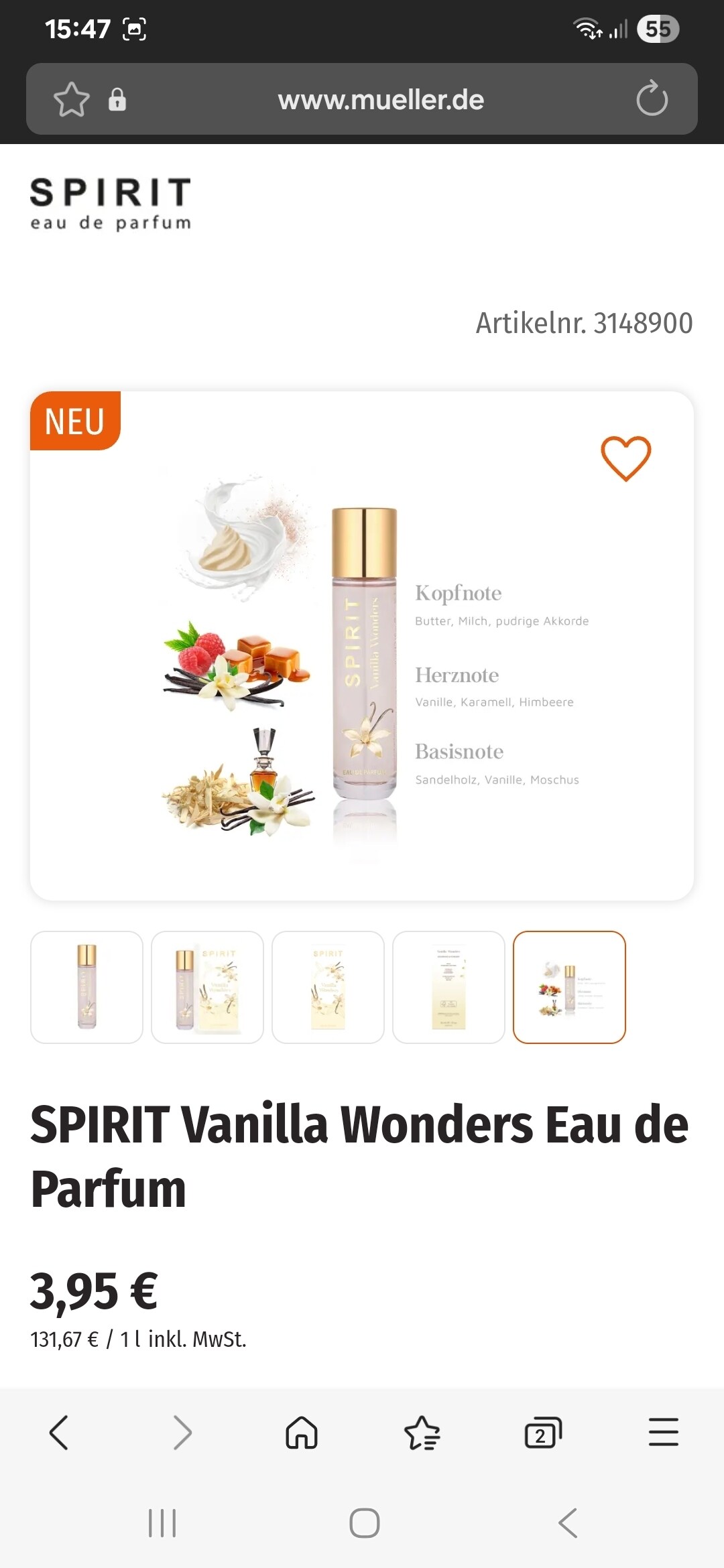The image size is (724, 1568).
Task: Open the browser bookmarks list
Action: pyautogui.click(x=422, y=1433)
